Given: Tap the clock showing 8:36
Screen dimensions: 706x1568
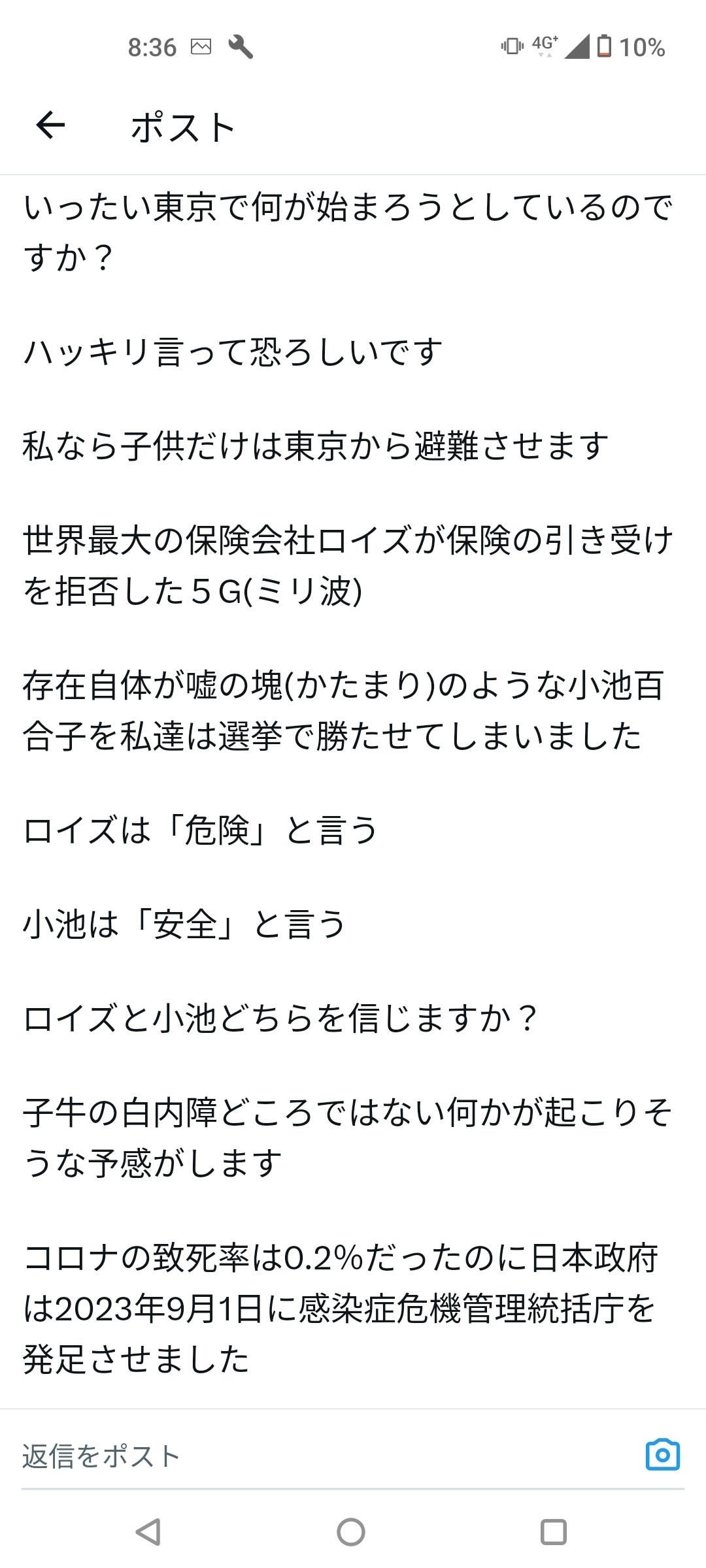Looking at the screenshot, I should [152, 46].
